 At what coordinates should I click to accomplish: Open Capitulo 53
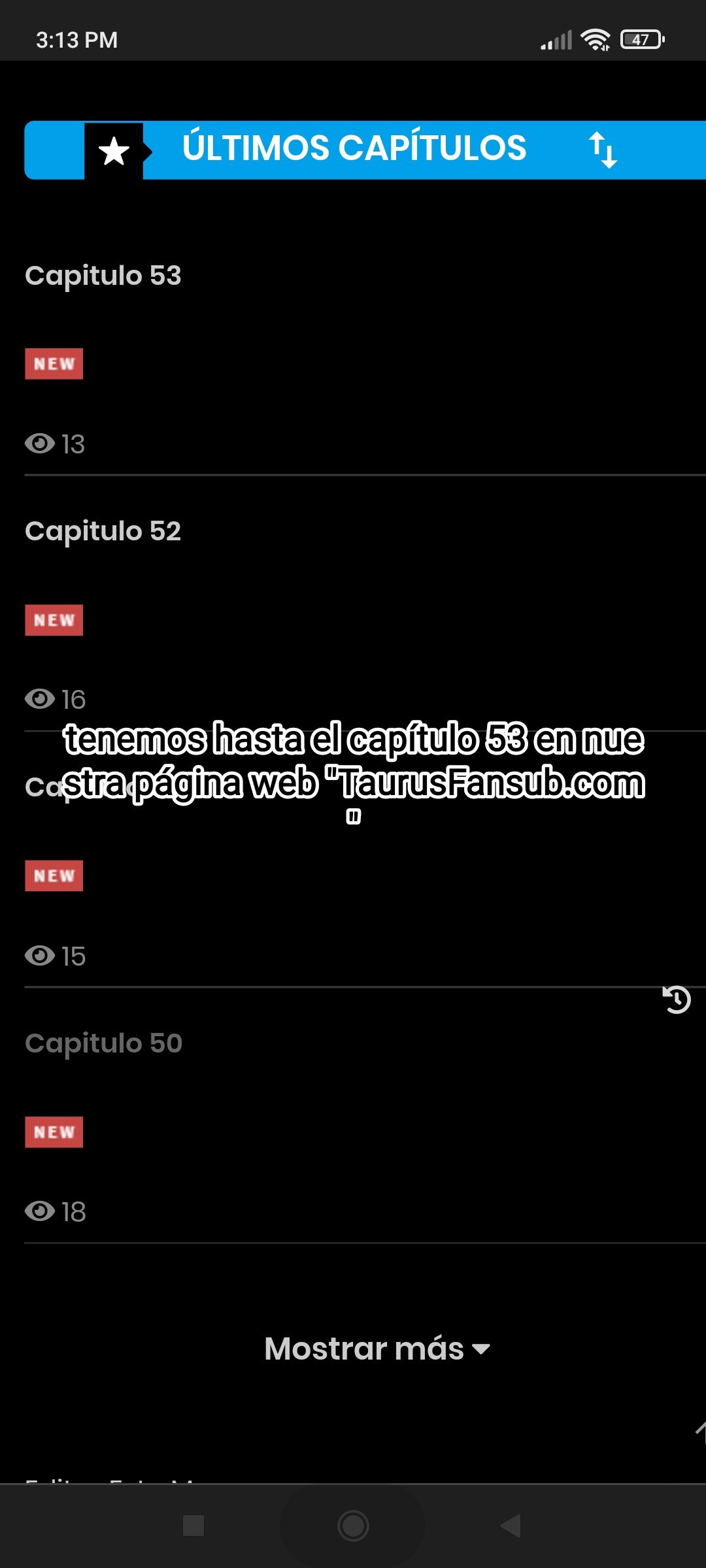click(103, 276)
